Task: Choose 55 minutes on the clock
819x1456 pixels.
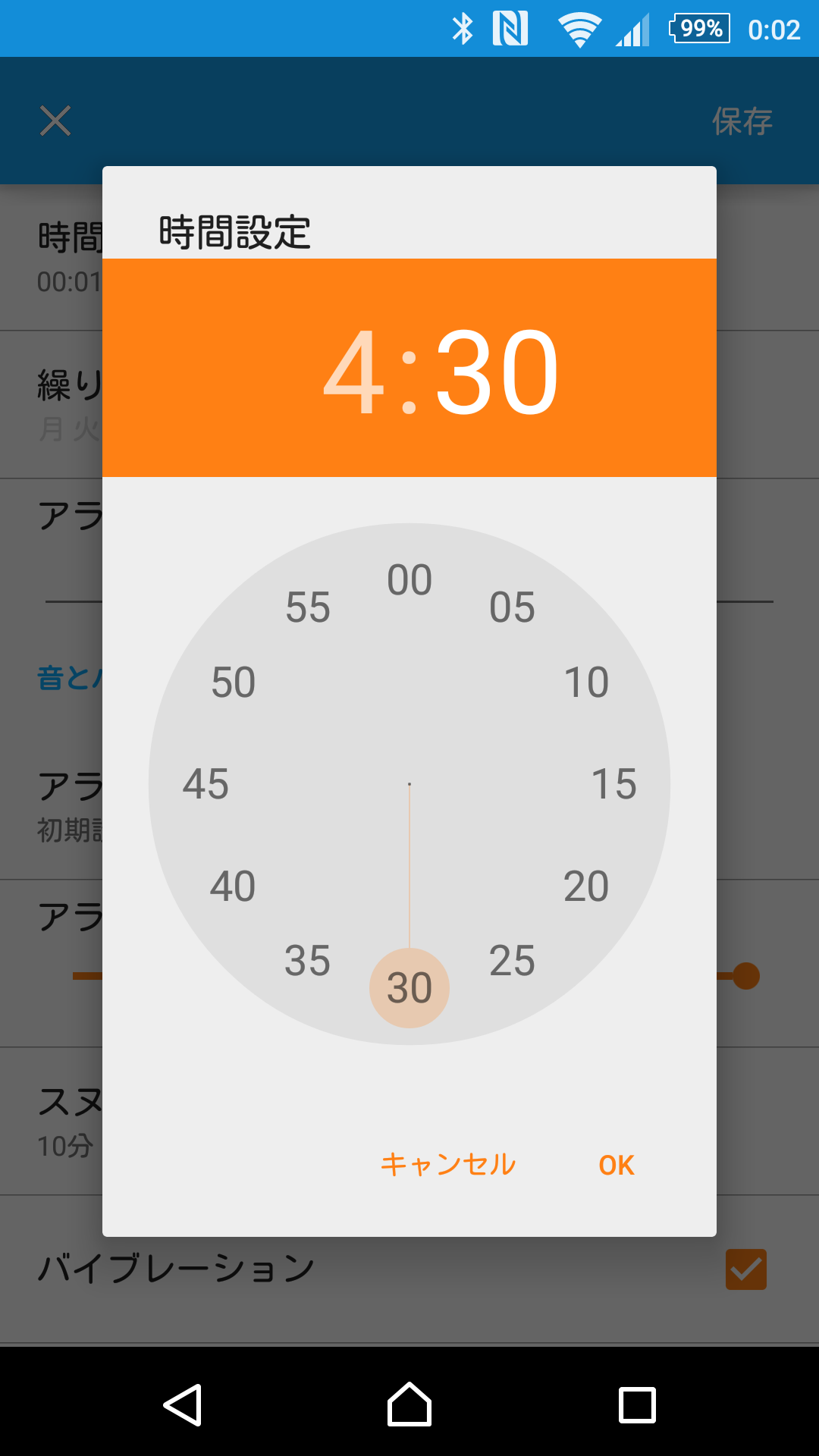Action: [307, 607]
